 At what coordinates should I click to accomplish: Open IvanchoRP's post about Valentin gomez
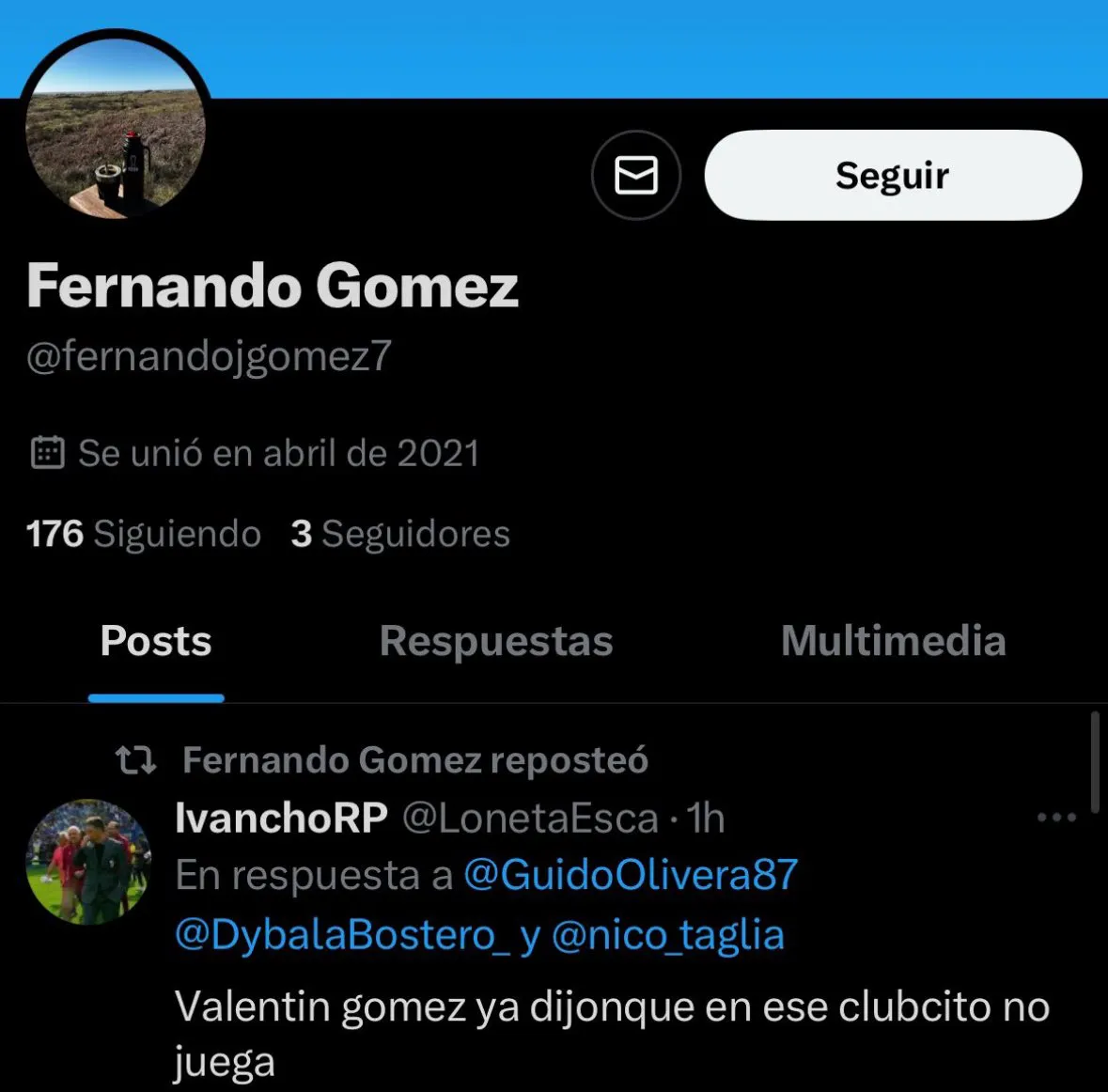point(611,1008)
